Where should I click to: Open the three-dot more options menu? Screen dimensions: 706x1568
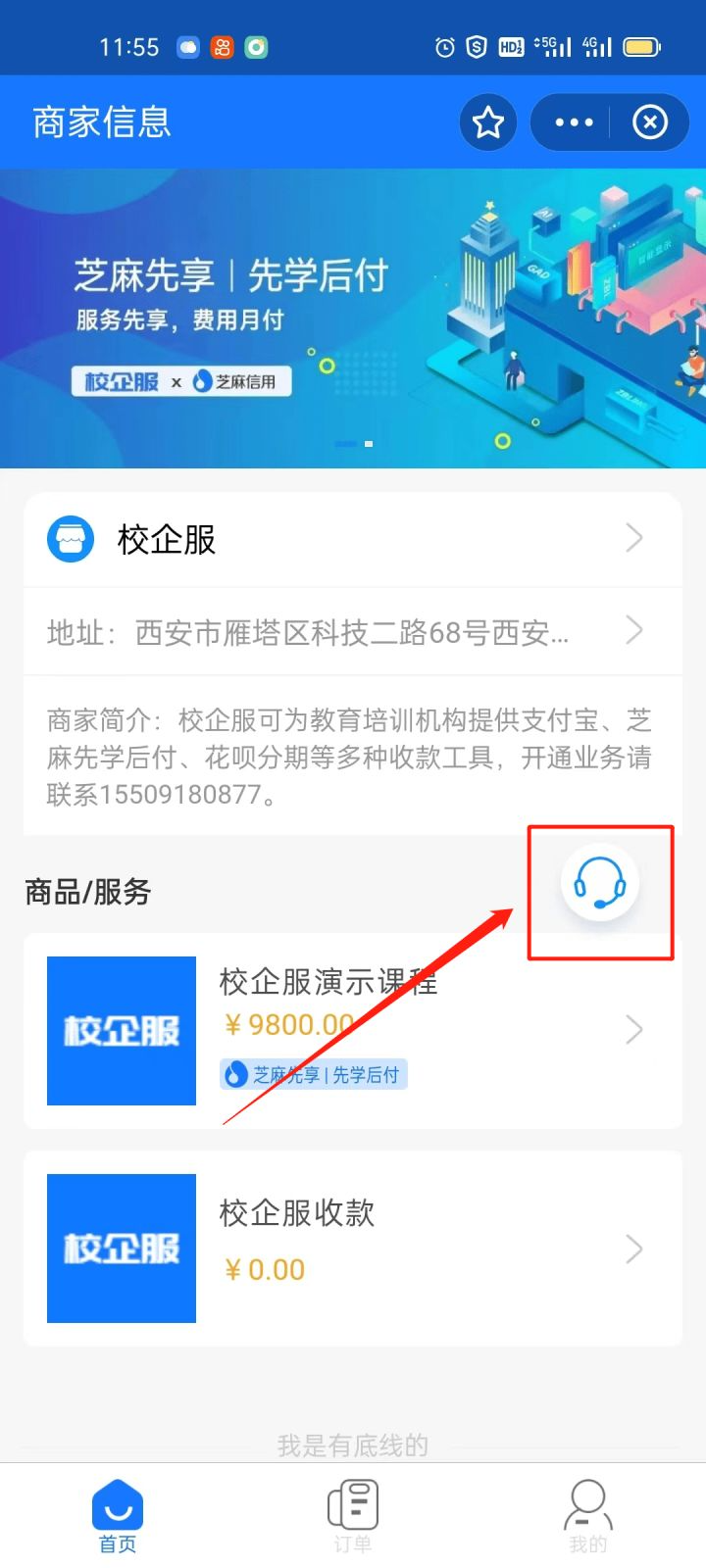(x=574, y=122)
